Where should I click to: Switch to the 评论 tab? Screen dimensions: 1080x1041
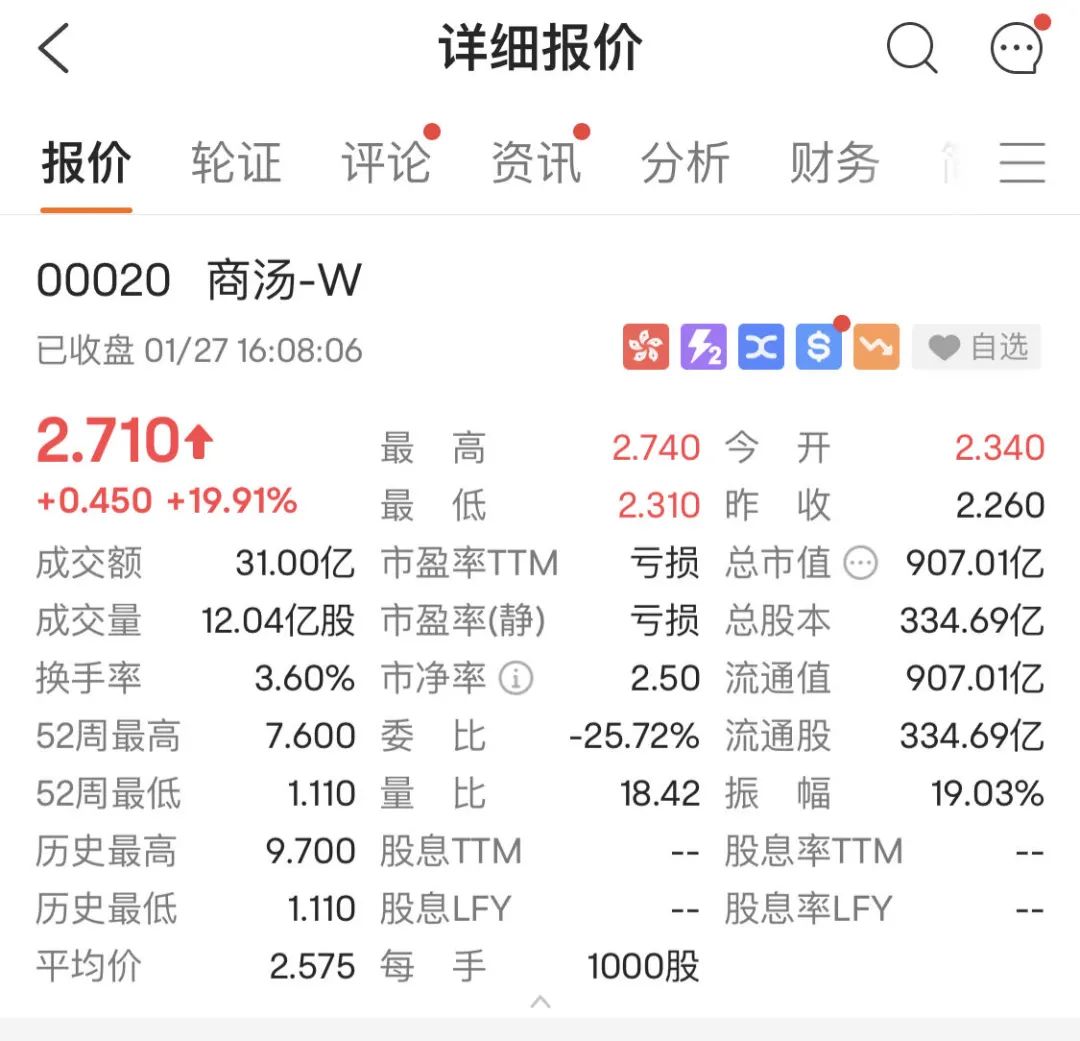386,163
